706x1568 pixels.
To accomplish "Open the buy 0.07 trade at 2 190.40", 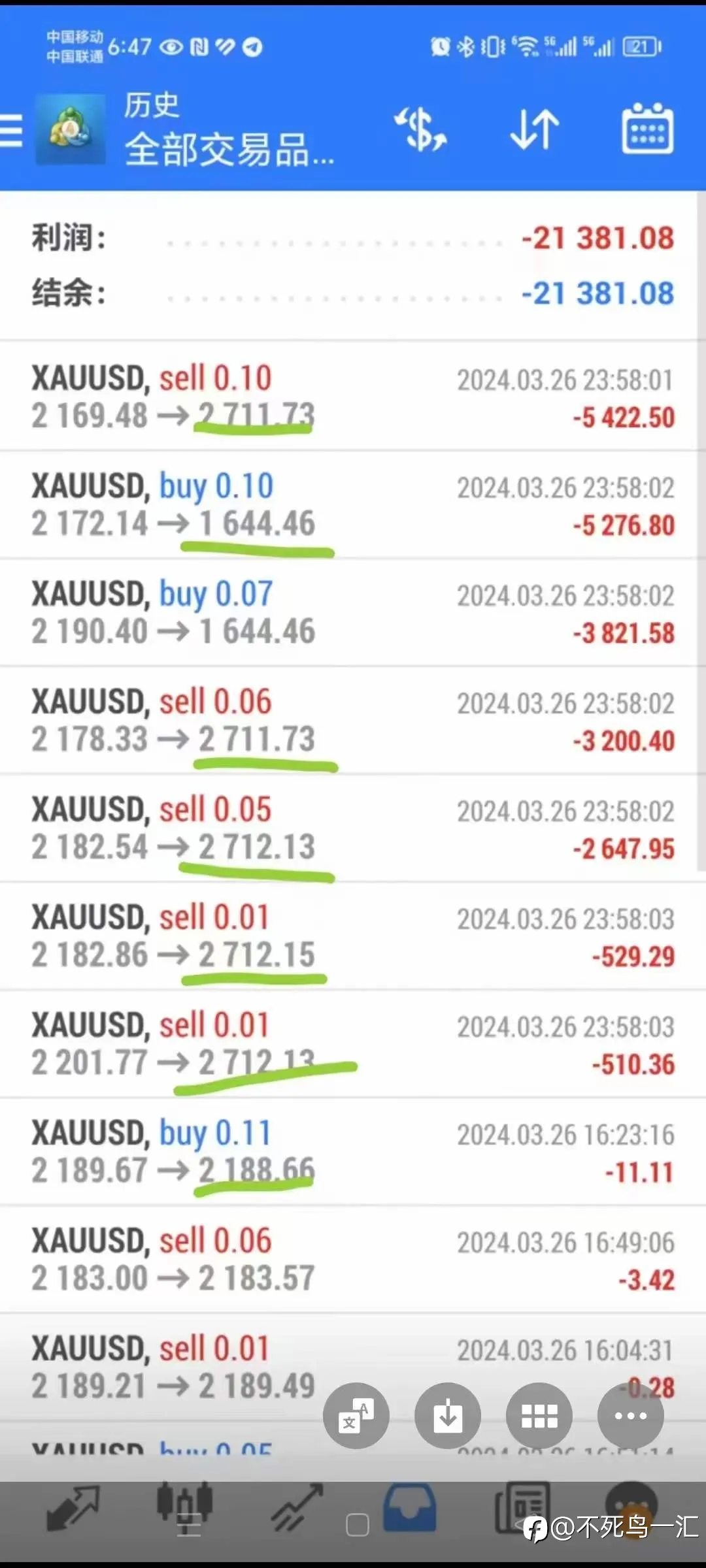I will (x=353, y=612).
